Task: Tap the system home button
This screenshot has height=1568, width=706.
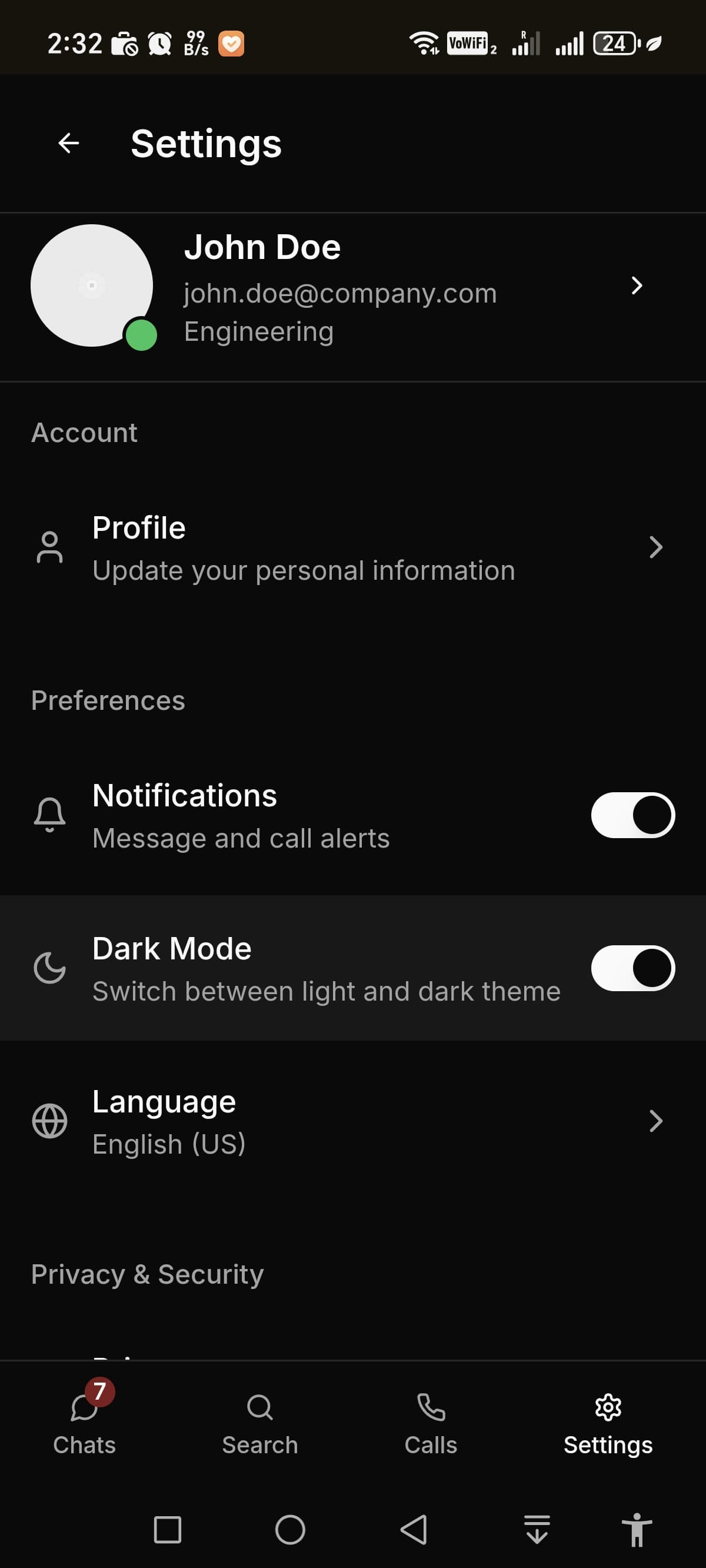Action: click(290, 1530)
